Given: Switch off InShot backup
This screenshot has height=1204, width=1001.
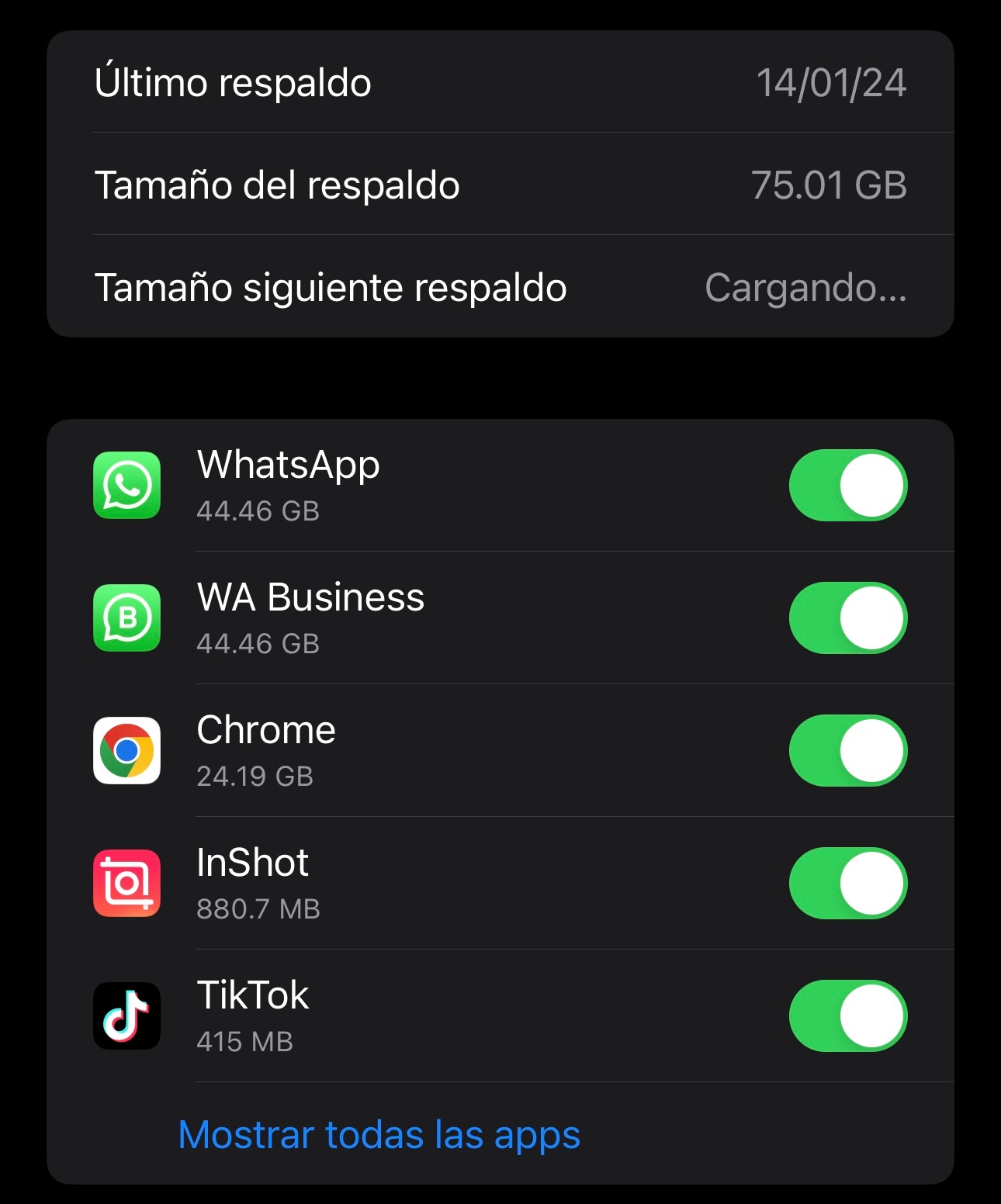Looking at the screenshot, I should (x=847, y=884).
